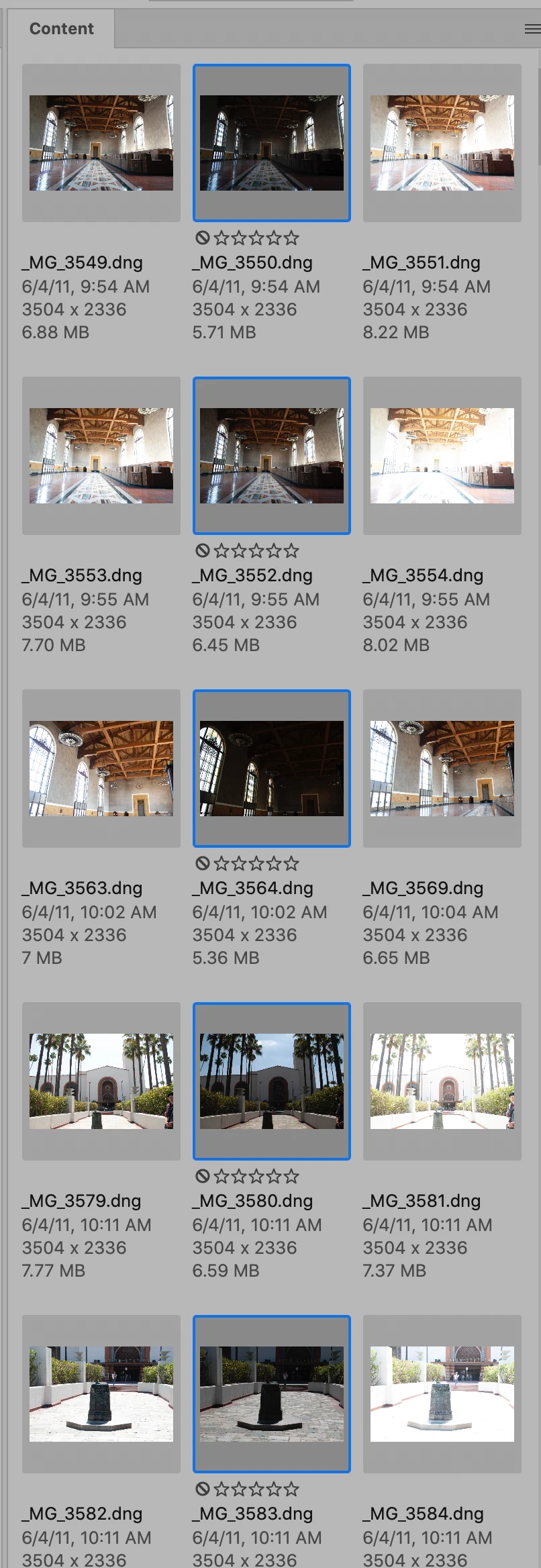
Task: Remove the rating on _MG_3552.dng
Action: (x=202, y=551)
